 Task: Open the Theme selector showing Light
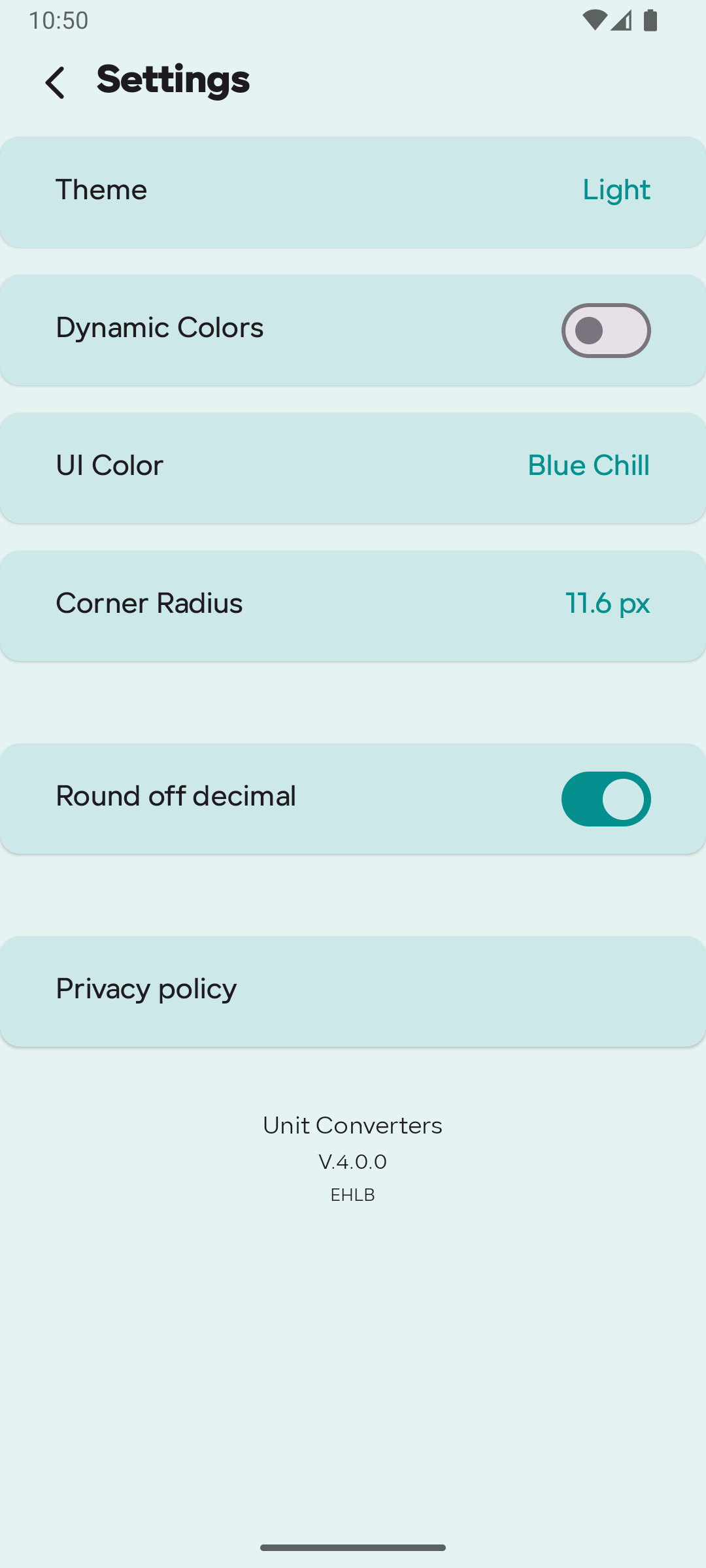[x=353, y=191]
